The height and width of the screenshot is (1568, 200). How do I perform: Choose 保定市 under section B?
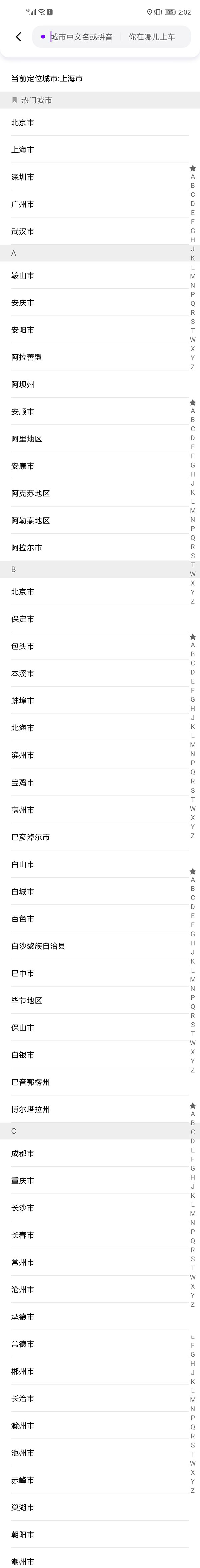click(23, 619)
